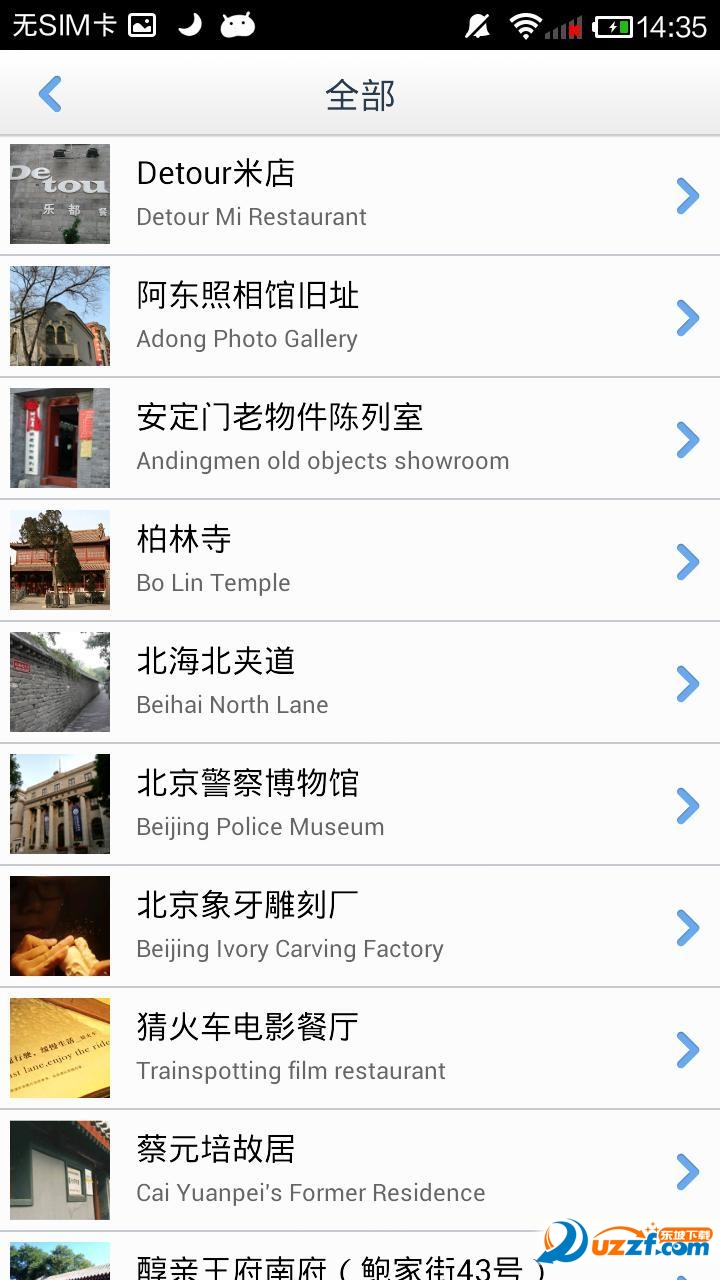This screenshot has height=1280, width=720.
Task: Select Andingmen old objects showroom
Action: pos(360,439)
